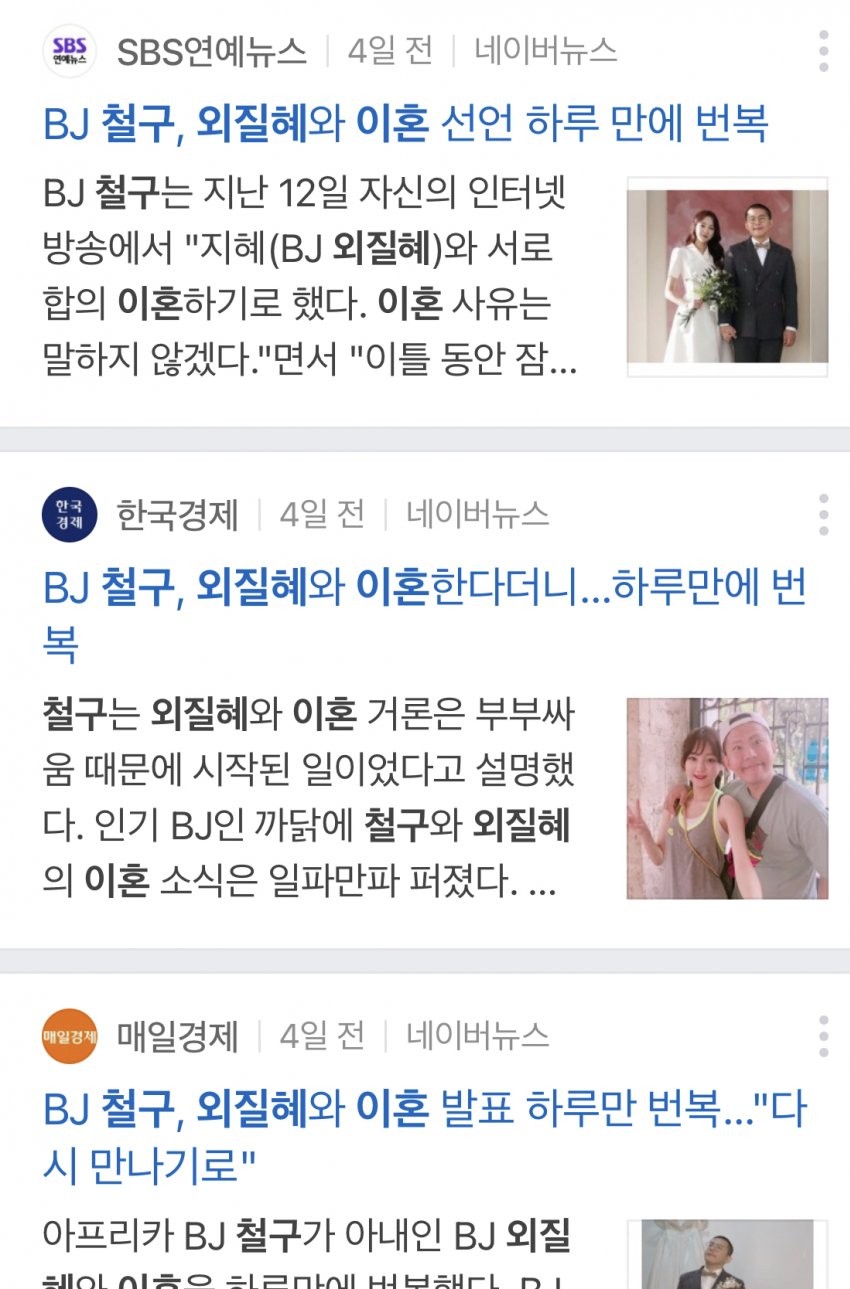Visit the 매일경제 publisher page

coord(177,1036)
